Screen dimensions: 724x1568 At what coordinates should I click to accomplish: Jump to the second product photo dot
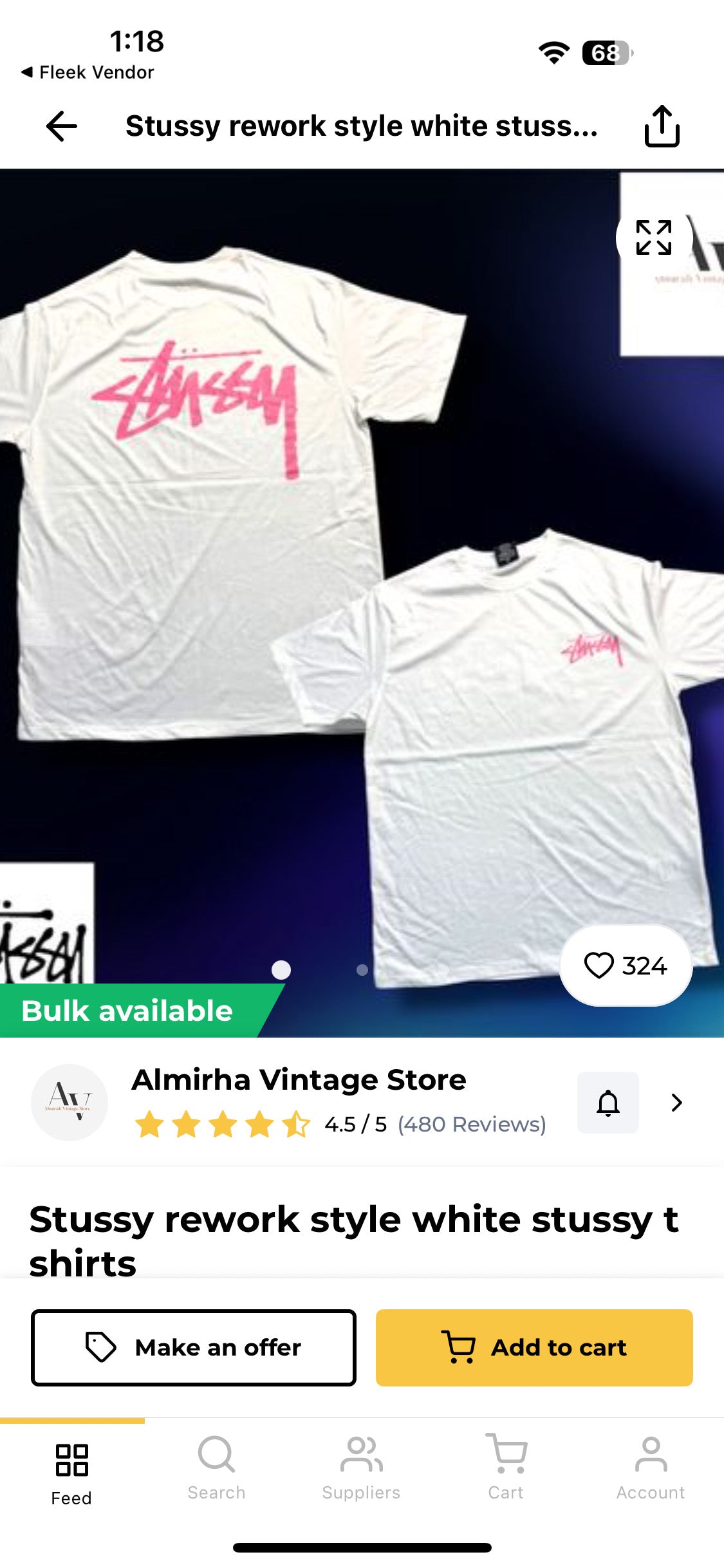click(362, 969)
